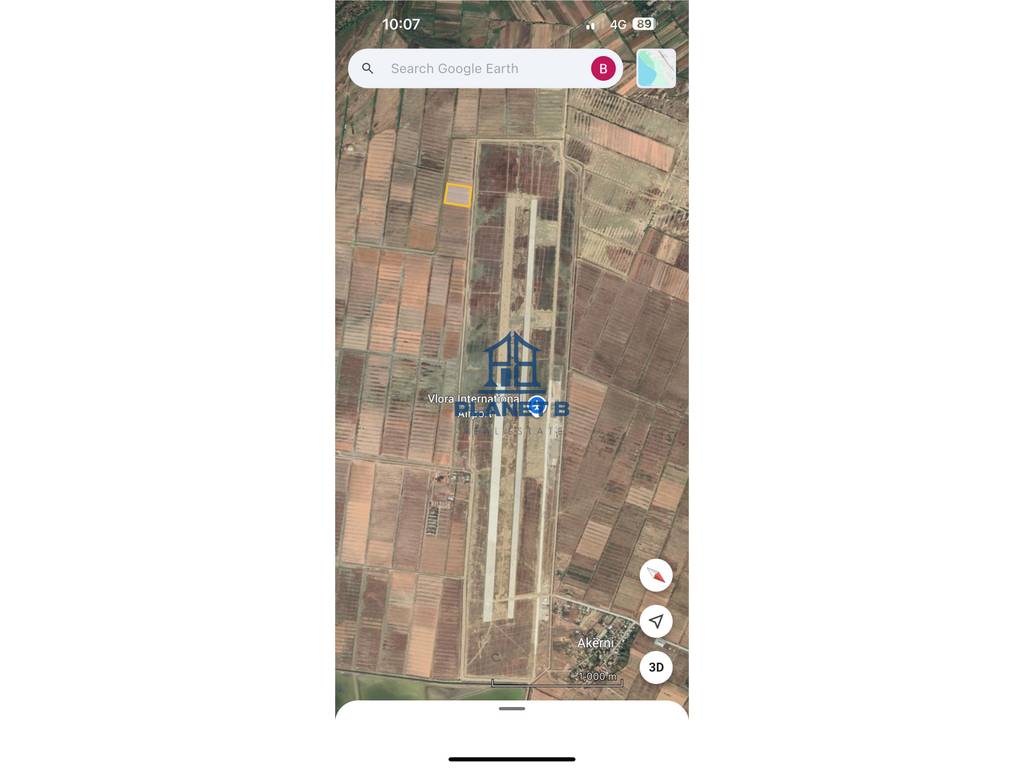Select the Vlora International Airport marker
The image size is (1024, 768).
(537, 405)
